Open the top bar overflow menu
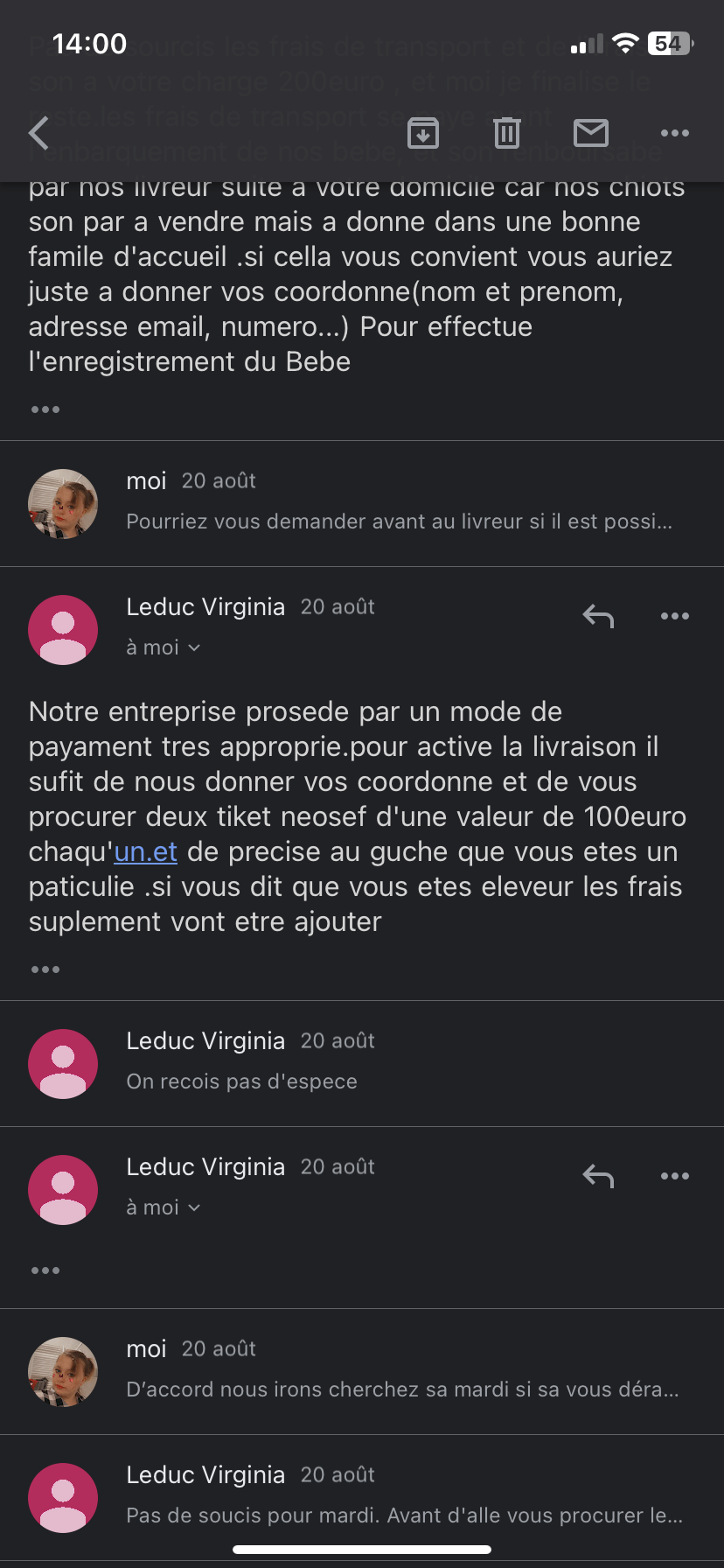This screenshot has height=1568, width=724. (675, 133)
